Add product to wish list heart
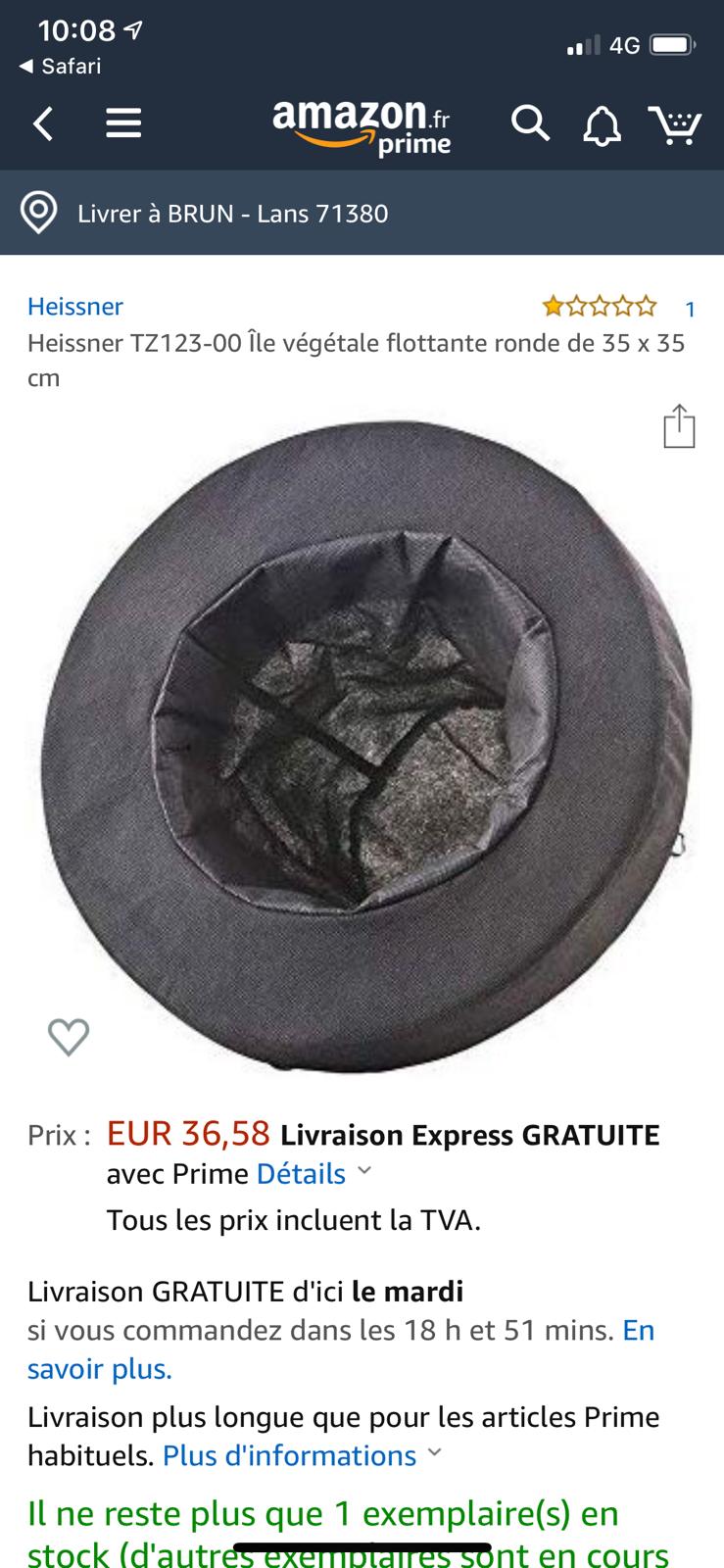724x1568 pixels. [69, 1037]
